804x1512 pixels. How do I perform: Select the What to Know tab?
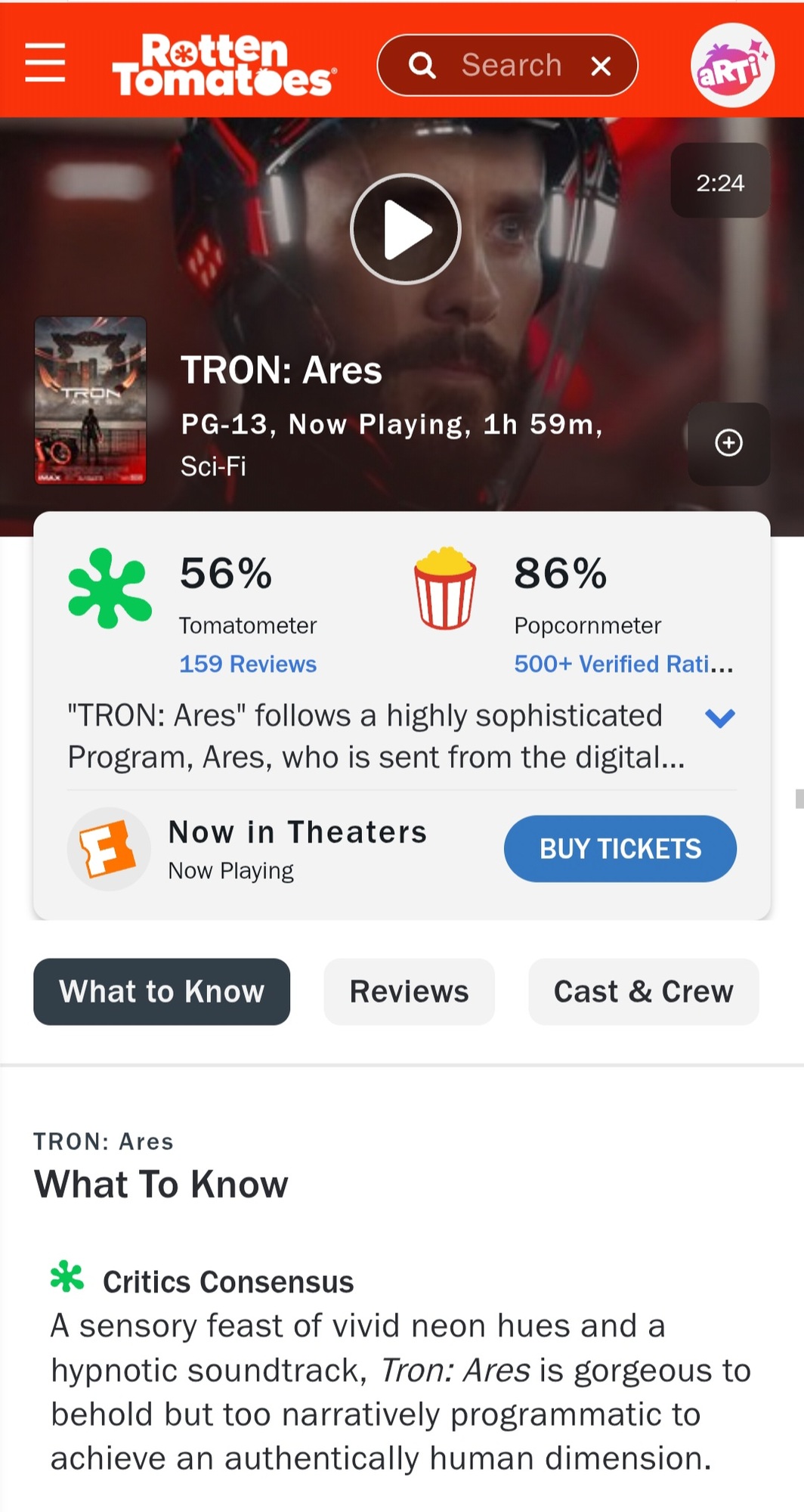click(x=162, y=991)
